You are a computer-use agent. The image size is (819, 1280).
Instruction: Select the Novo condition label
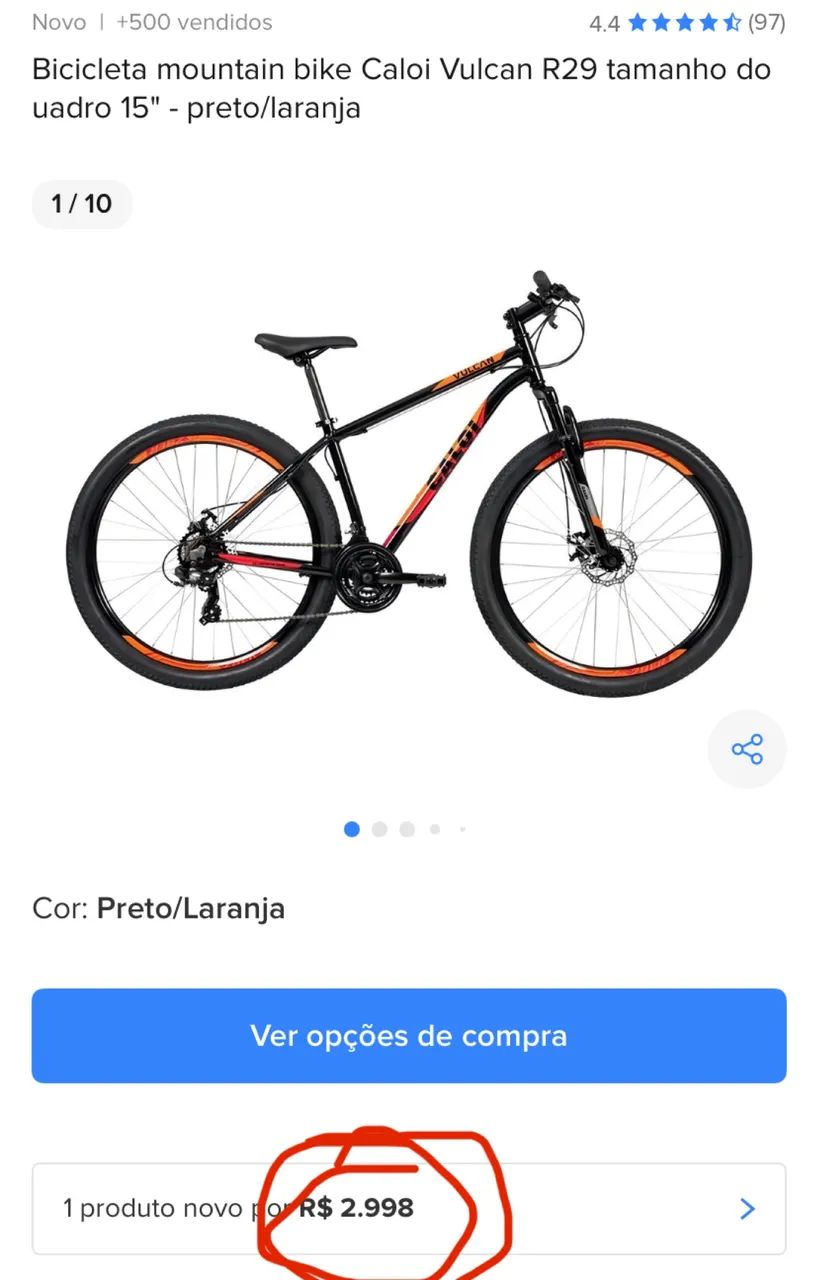point(58,22)
